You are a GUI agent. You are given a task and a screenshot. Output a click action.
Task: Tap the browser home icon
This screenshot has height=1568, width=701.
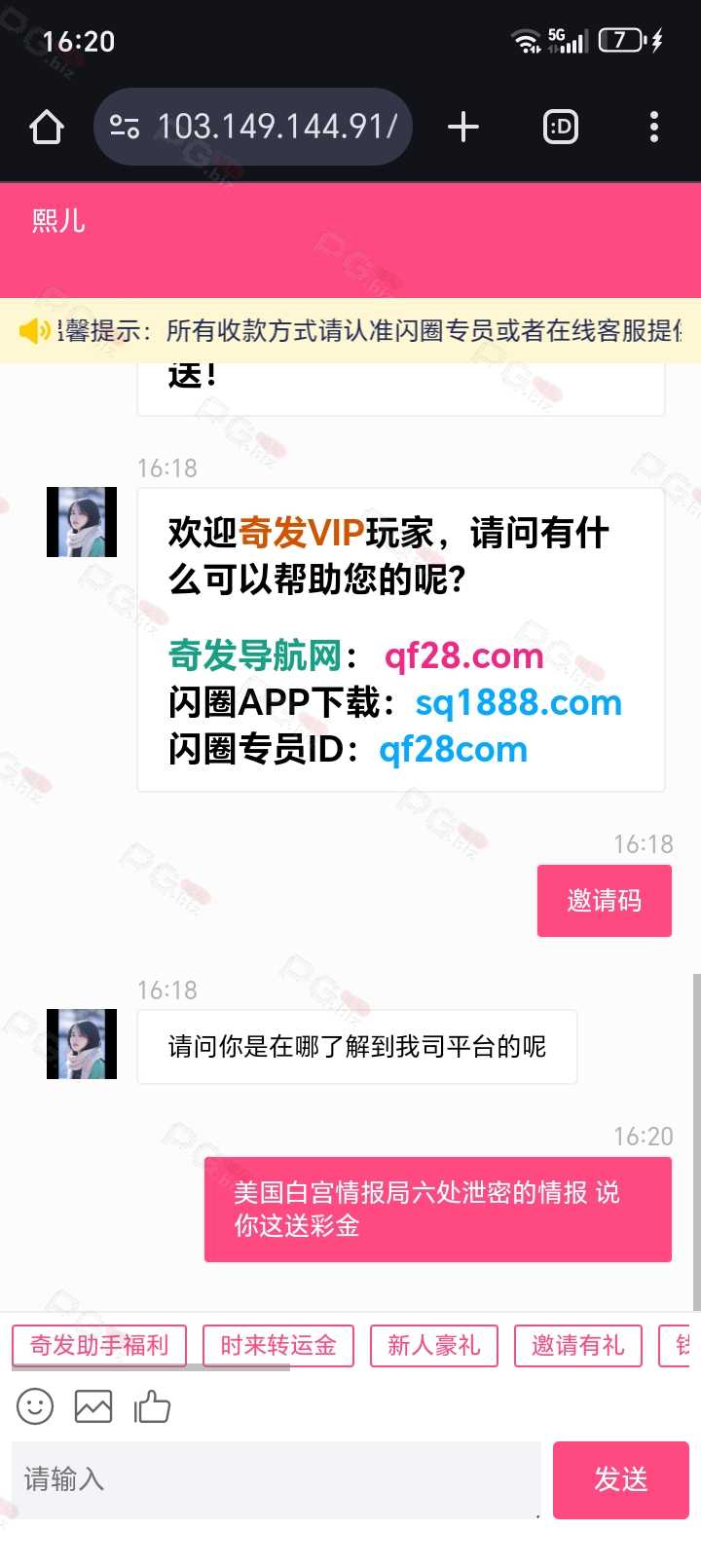[x=47, y=127]
